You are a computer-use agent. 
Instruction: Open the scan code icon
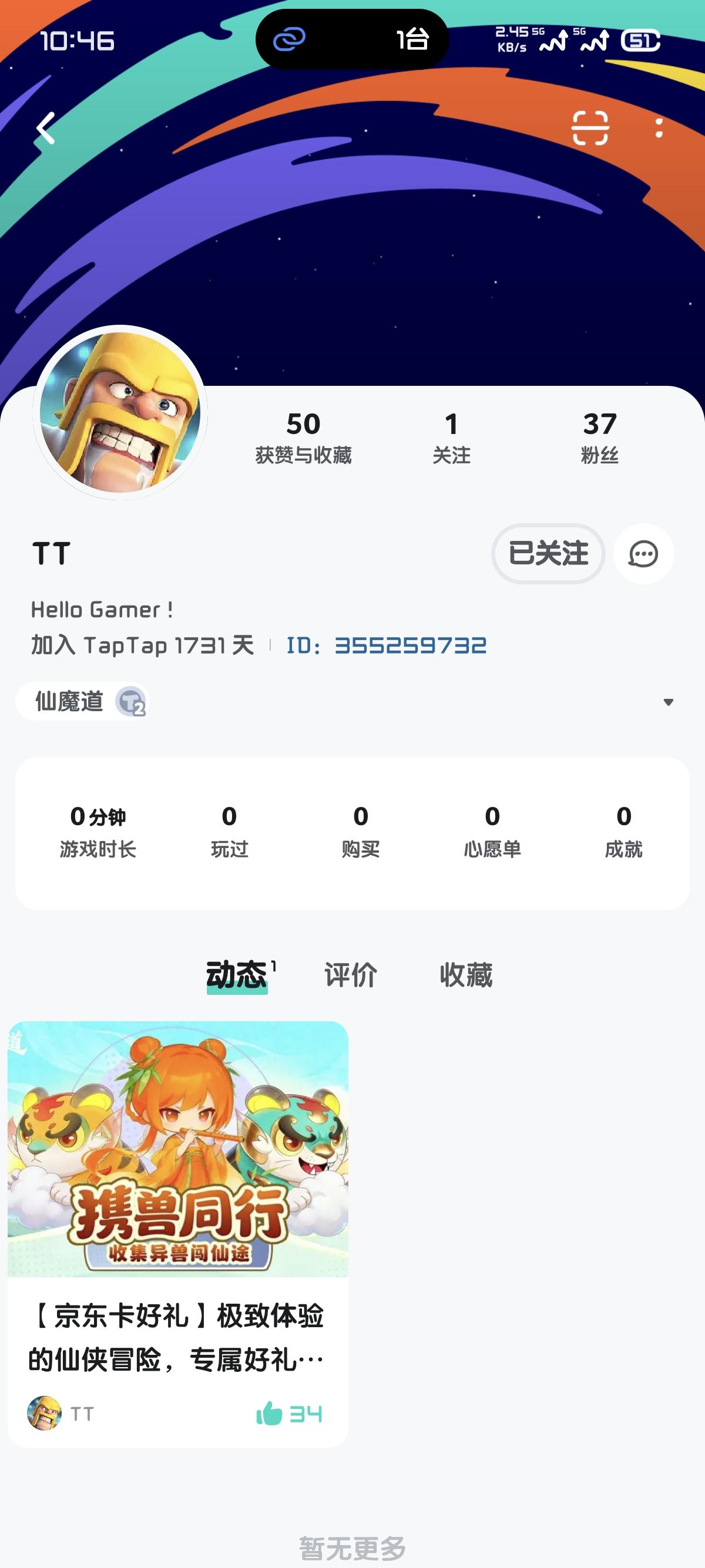590,128
